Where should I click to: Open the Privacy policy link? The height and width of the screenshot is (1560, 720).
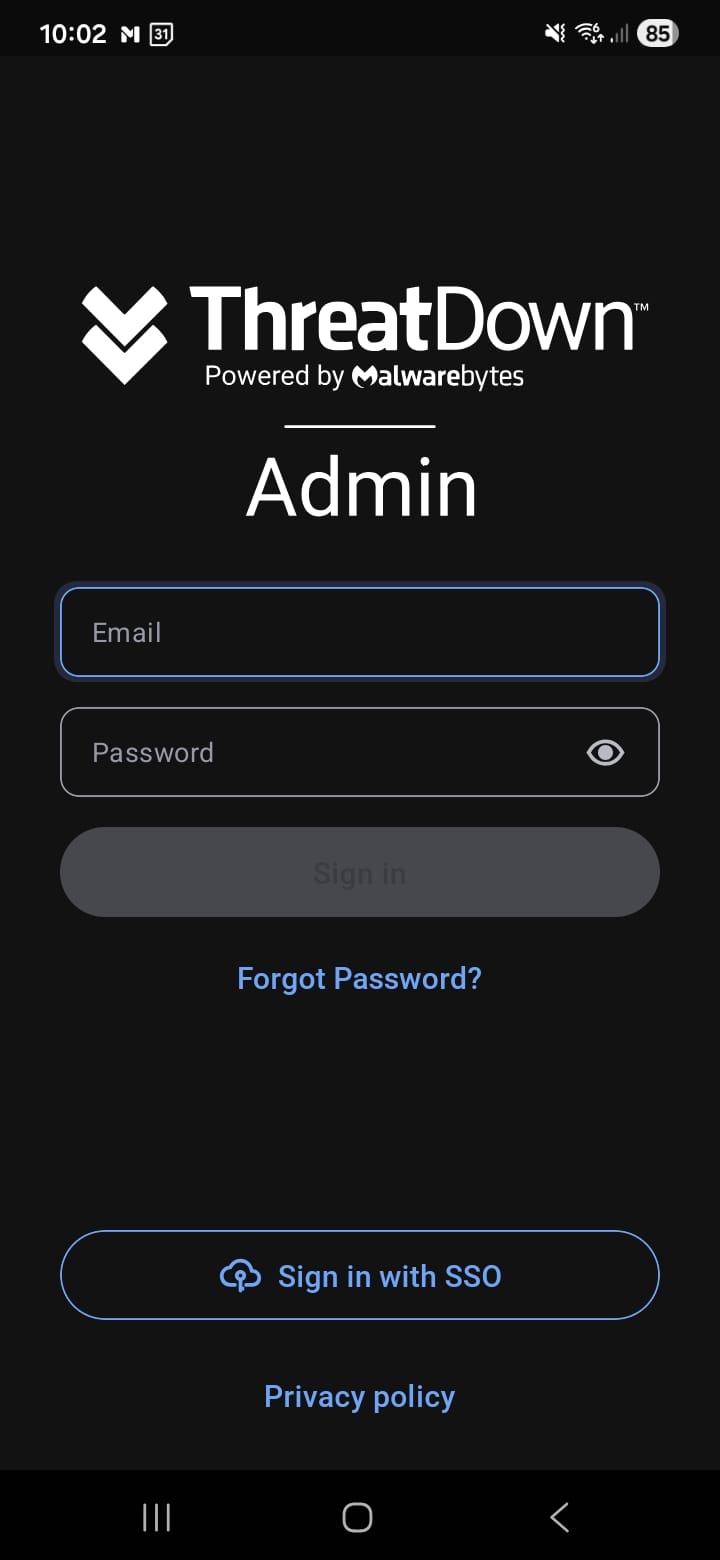click(x=359, y=1396)
